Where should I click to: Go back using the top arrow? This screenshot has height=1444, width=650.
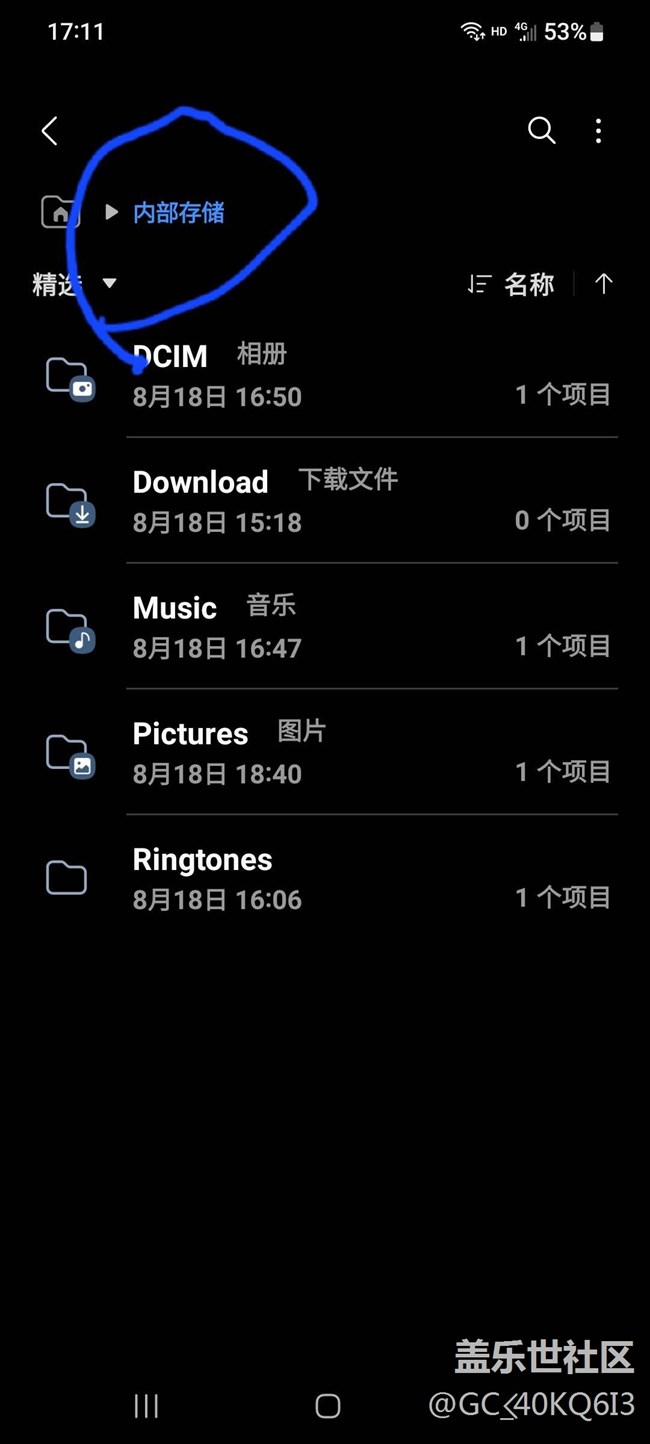tap(50, 131)
